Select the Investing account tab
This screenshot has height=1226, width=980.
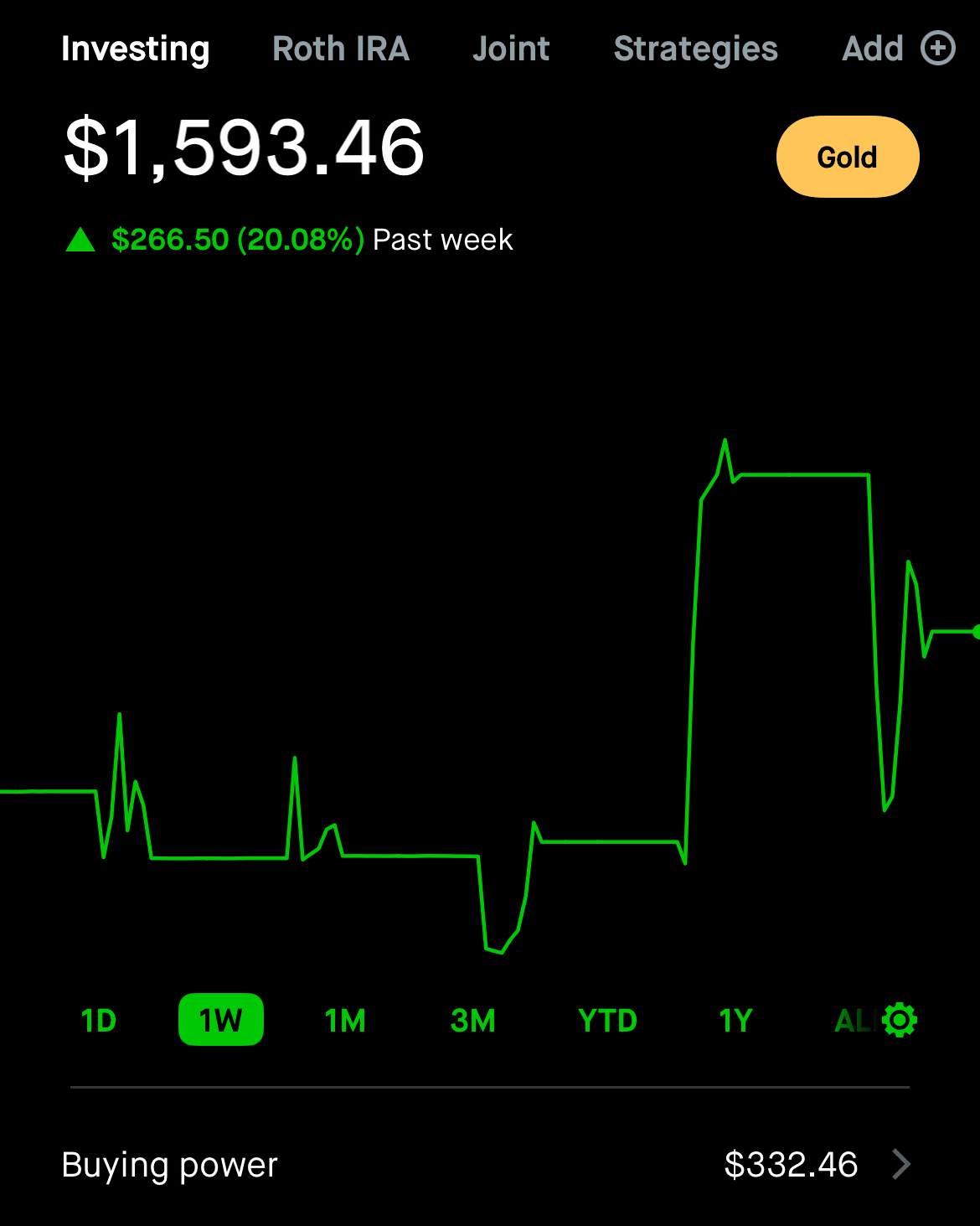pos(136,49)
